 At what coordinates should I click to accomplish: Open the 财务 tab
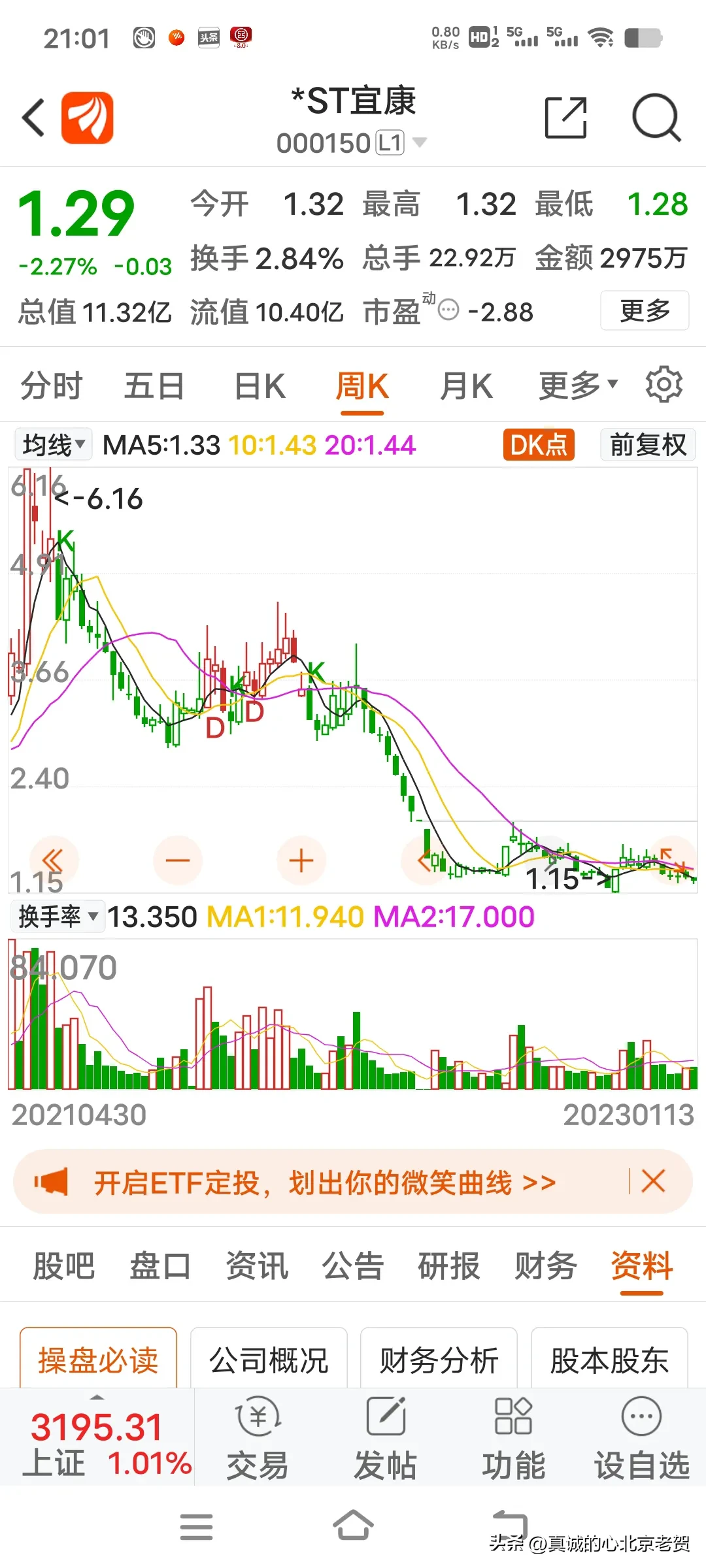(545, 1266)
